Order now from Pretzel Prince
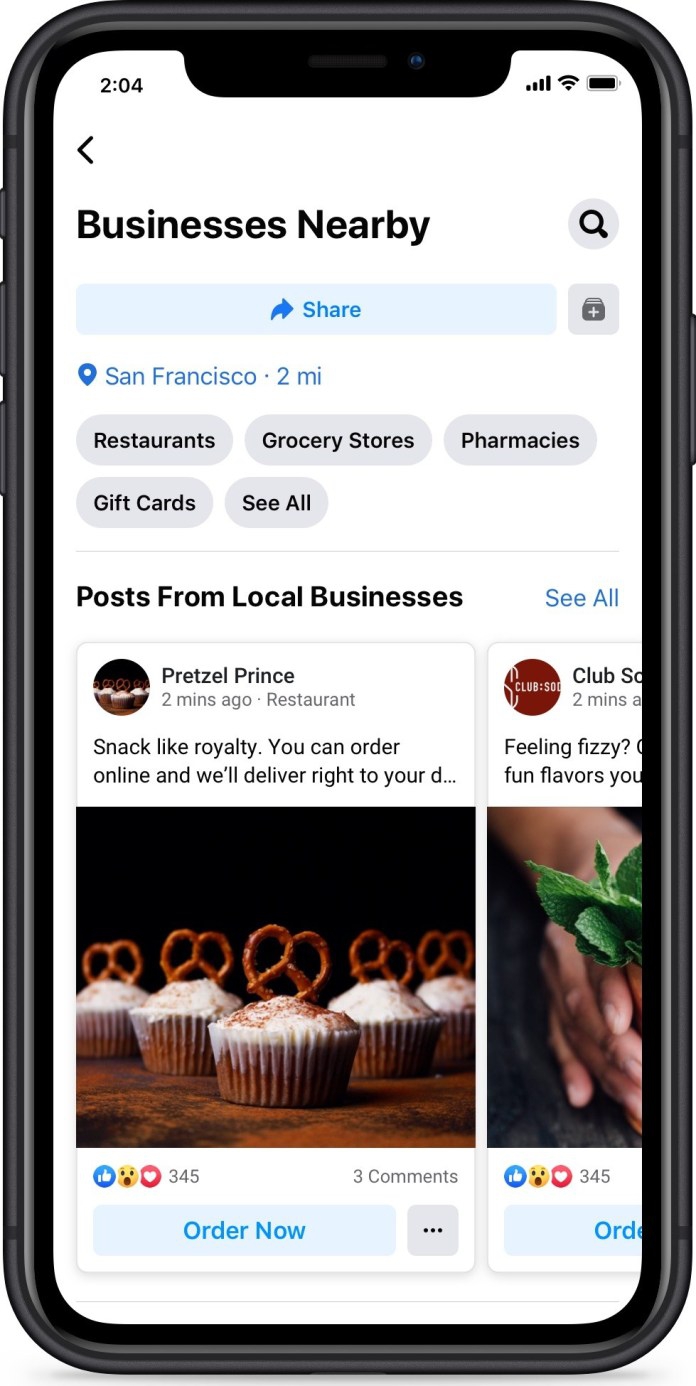The image size is (696, 1386). [244, 1231]
